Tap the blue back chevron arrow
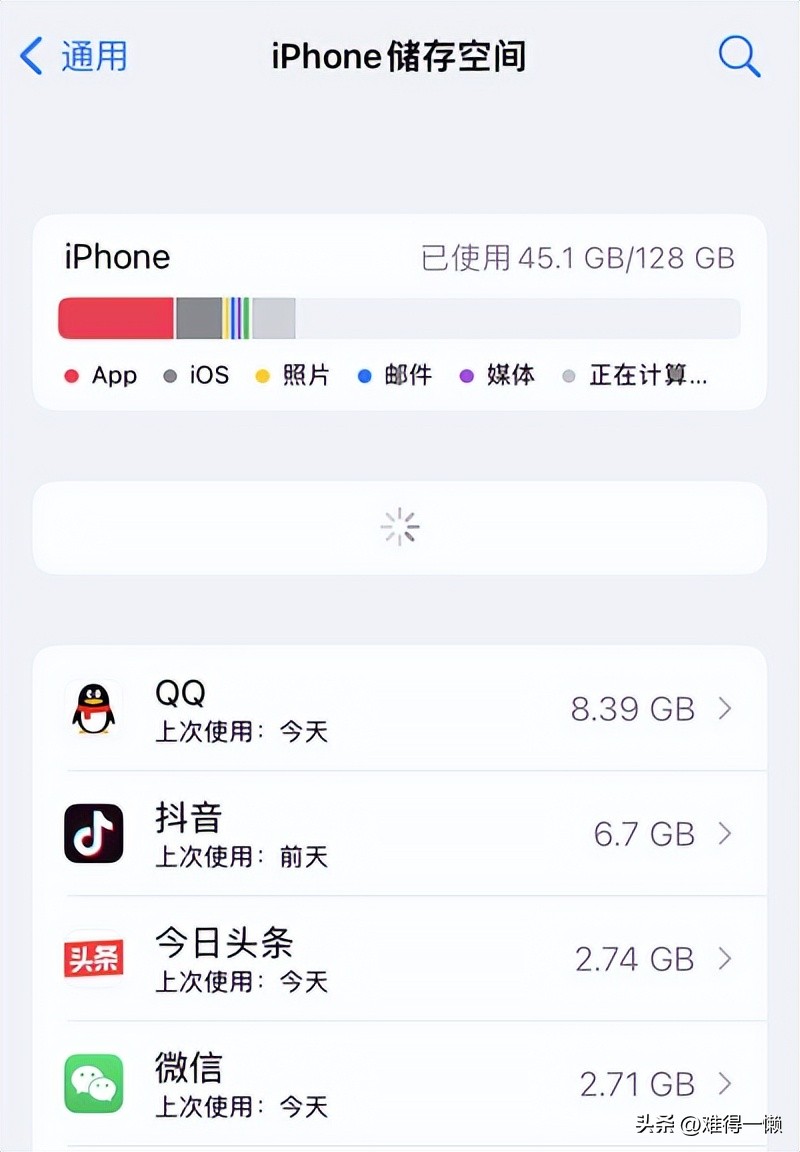 click(31, 56)
